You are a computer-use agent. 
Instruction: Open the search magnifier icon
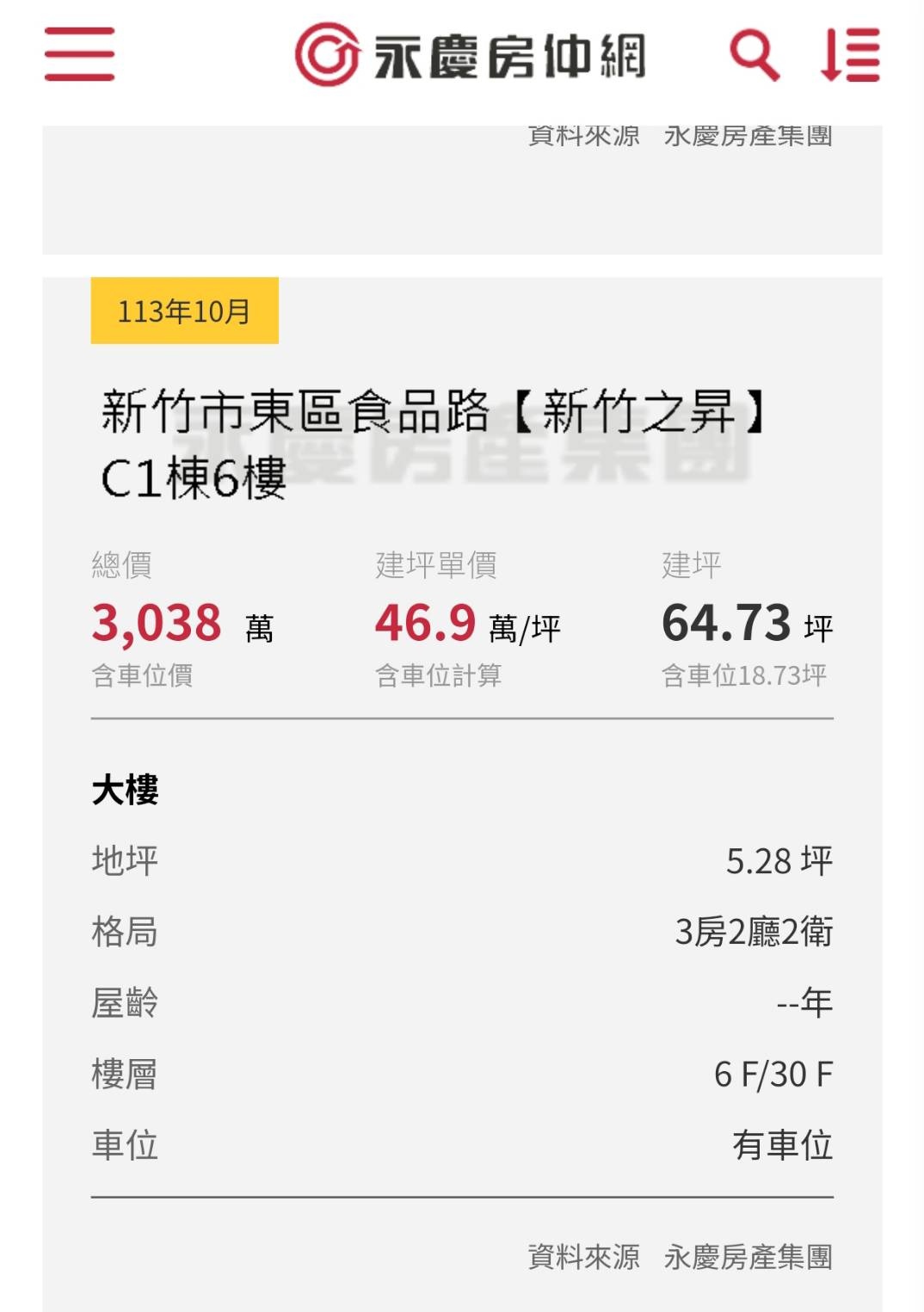pyautogui.click(x=754, y=55)
